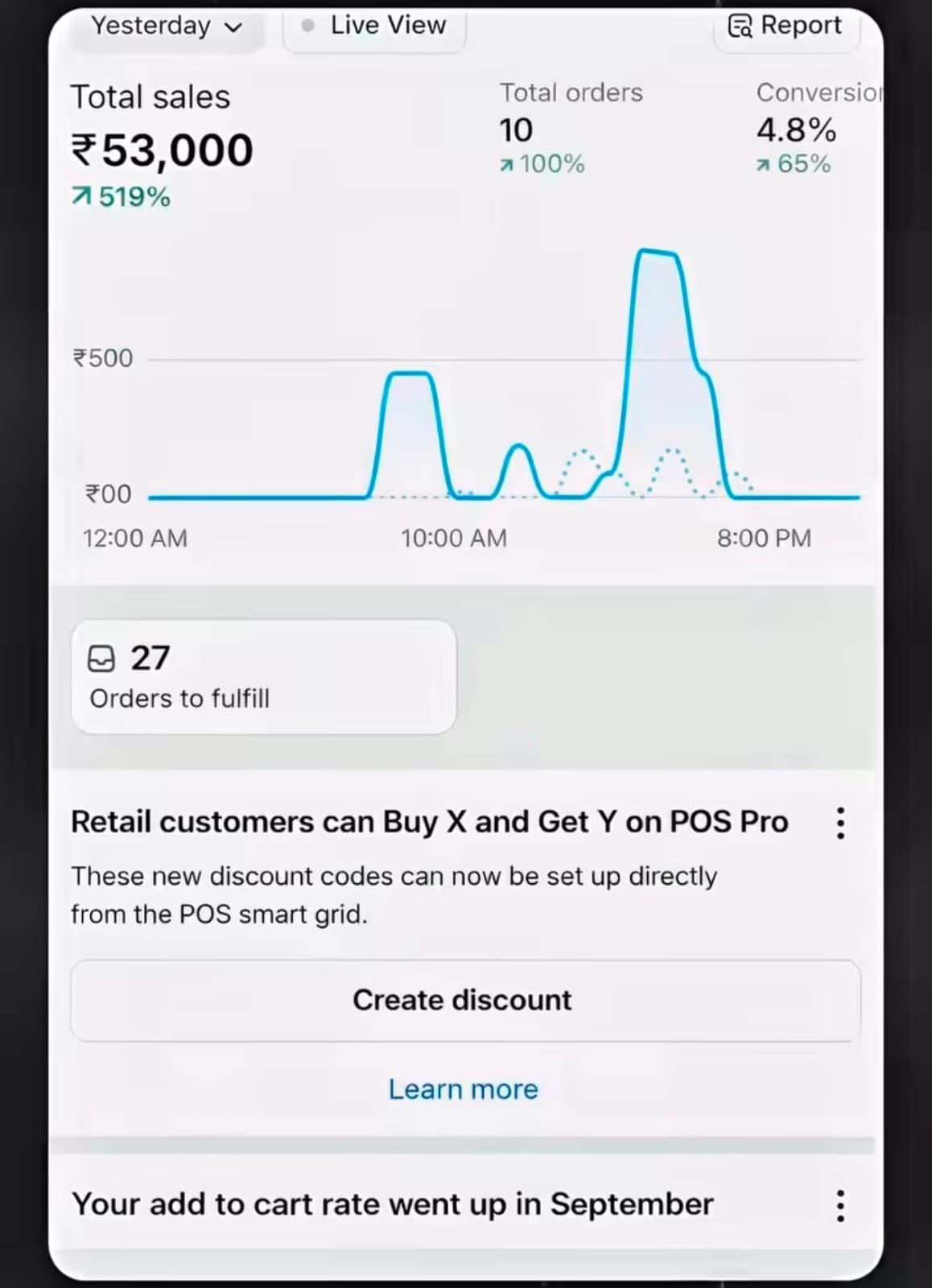Open Live View
This screenshot has height=1288, width=932.
(375, 27)
